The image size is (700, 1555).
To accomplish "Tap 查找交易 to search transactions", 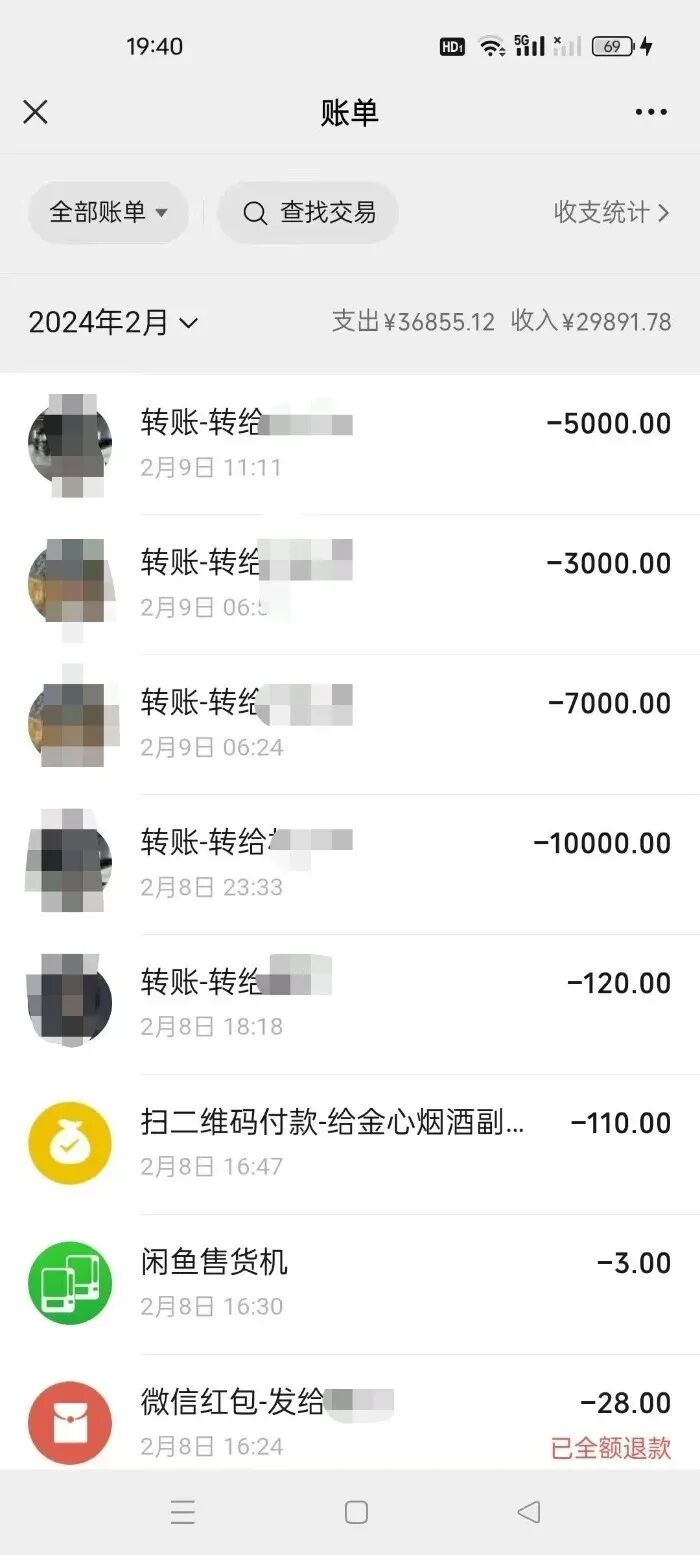I will [x=308, y=212].
